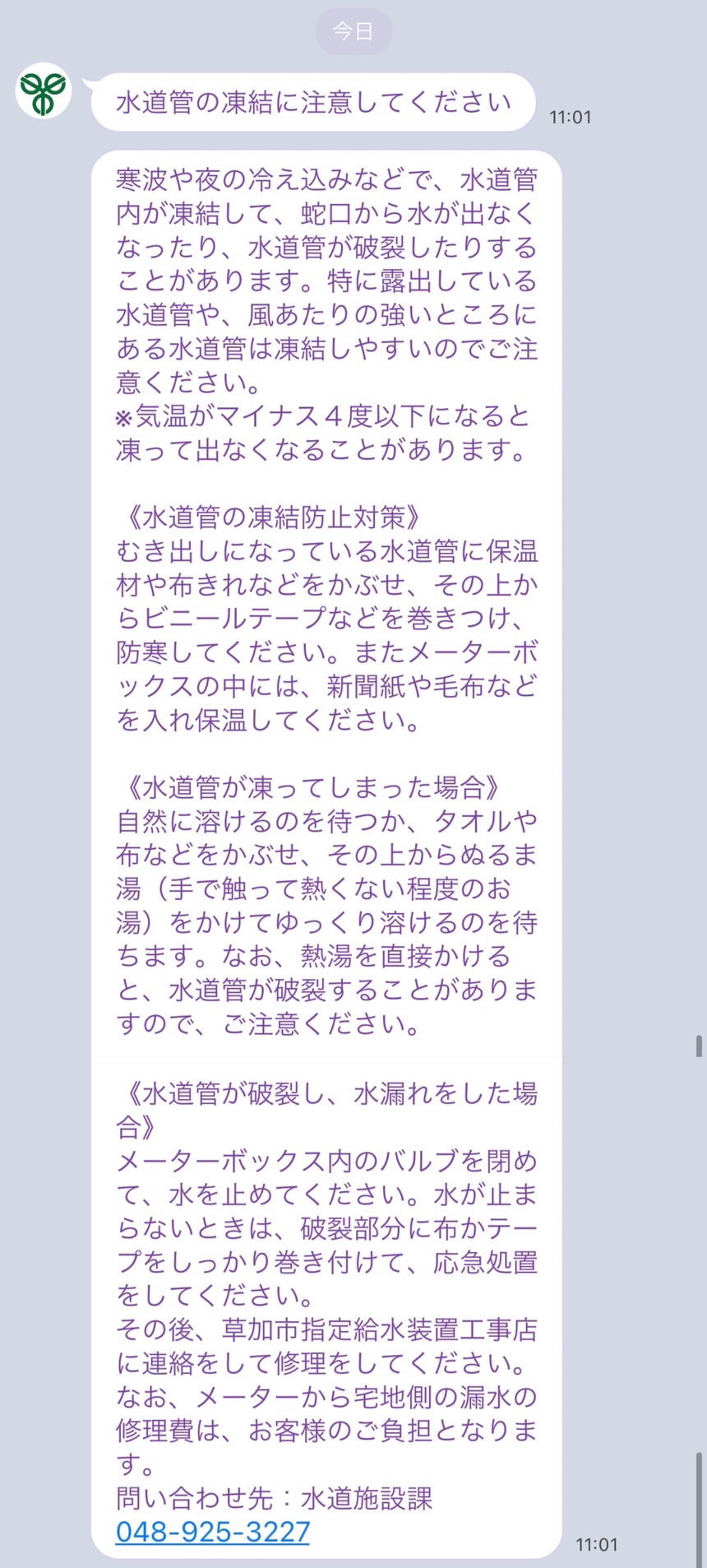Open the sender's green leaf profile avatar

pyautogui.click(x=44, y=91)
